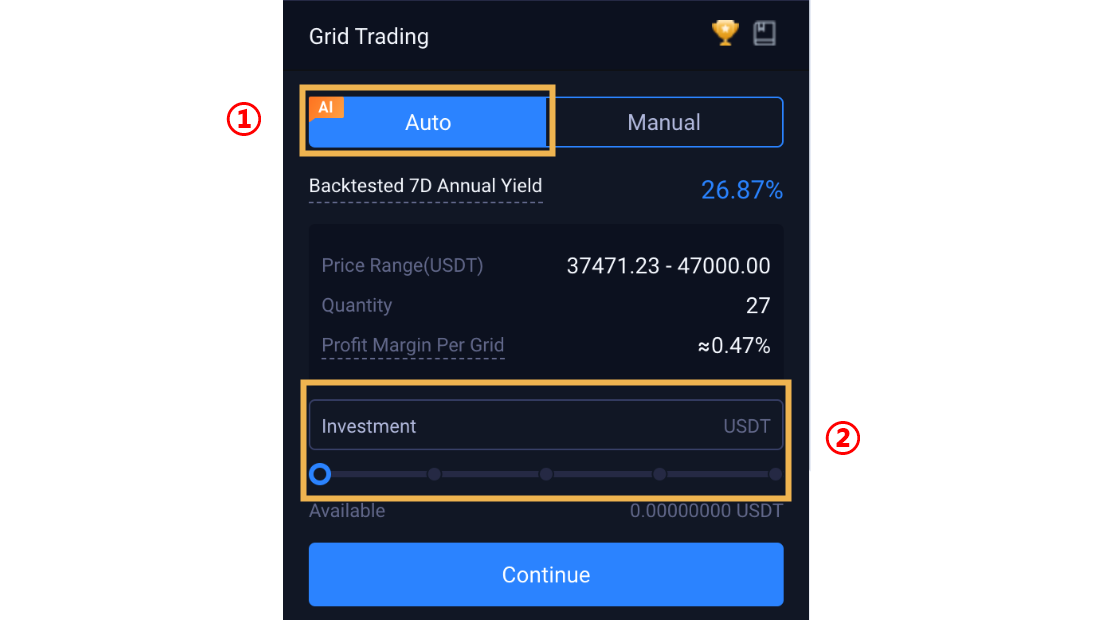The height and width of the screenshot is (620, 1096).
Task: Set investment slider to the midpoint
Action: tap(546, 474)
